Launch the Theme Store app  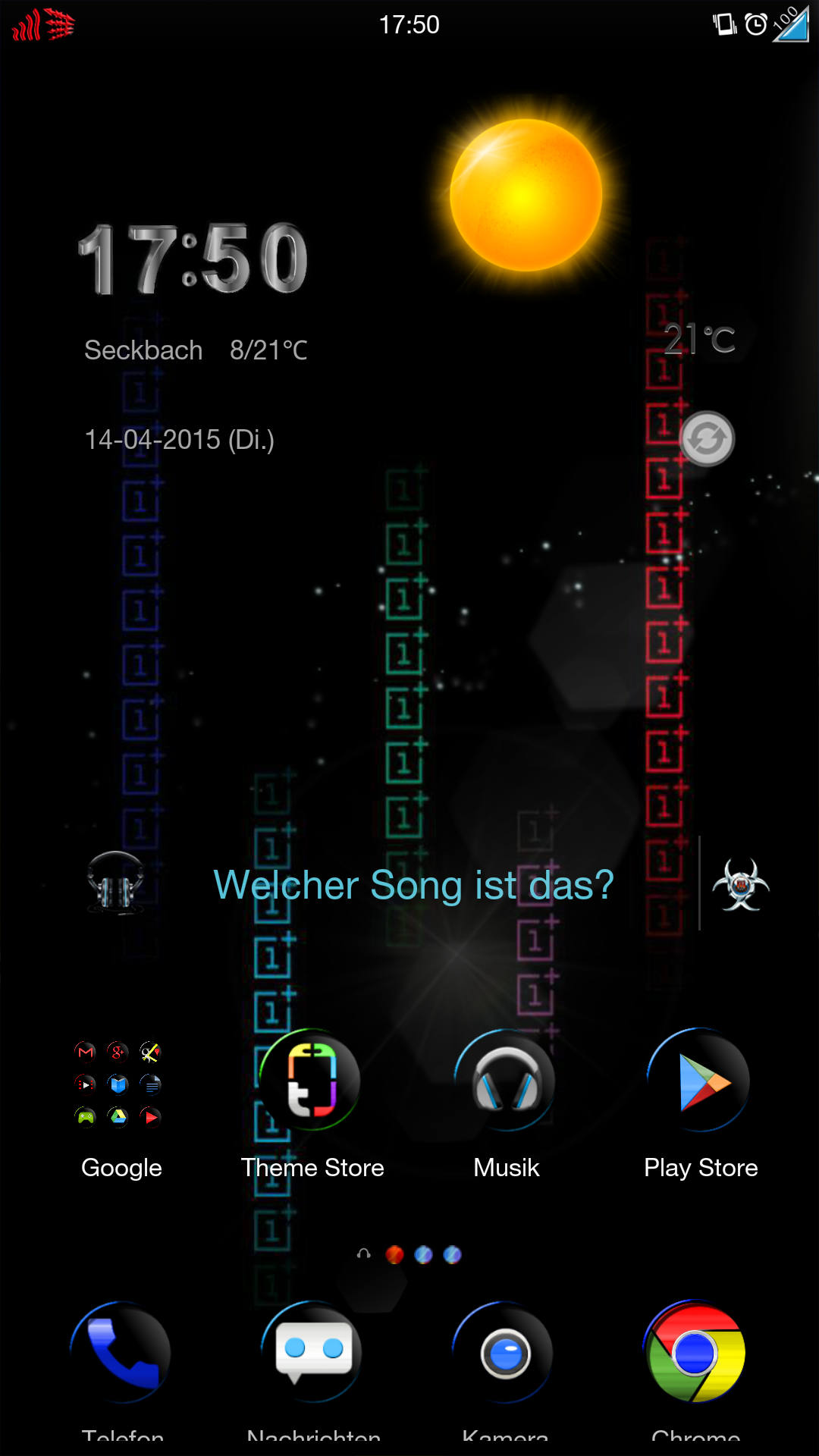point(311,1081)
